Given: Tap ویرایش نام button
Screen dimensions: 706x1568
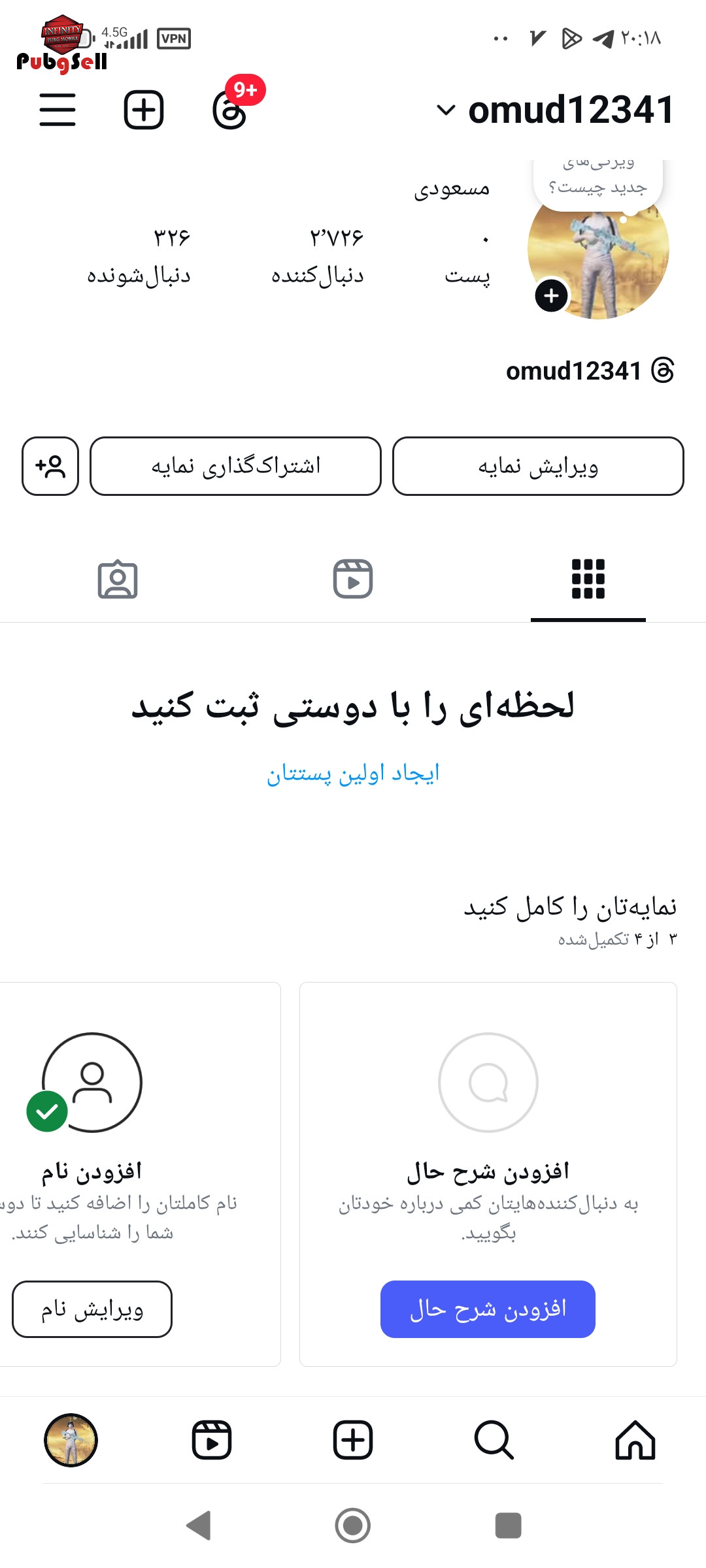Looking at the screenshot, I should pos(92,1309).
